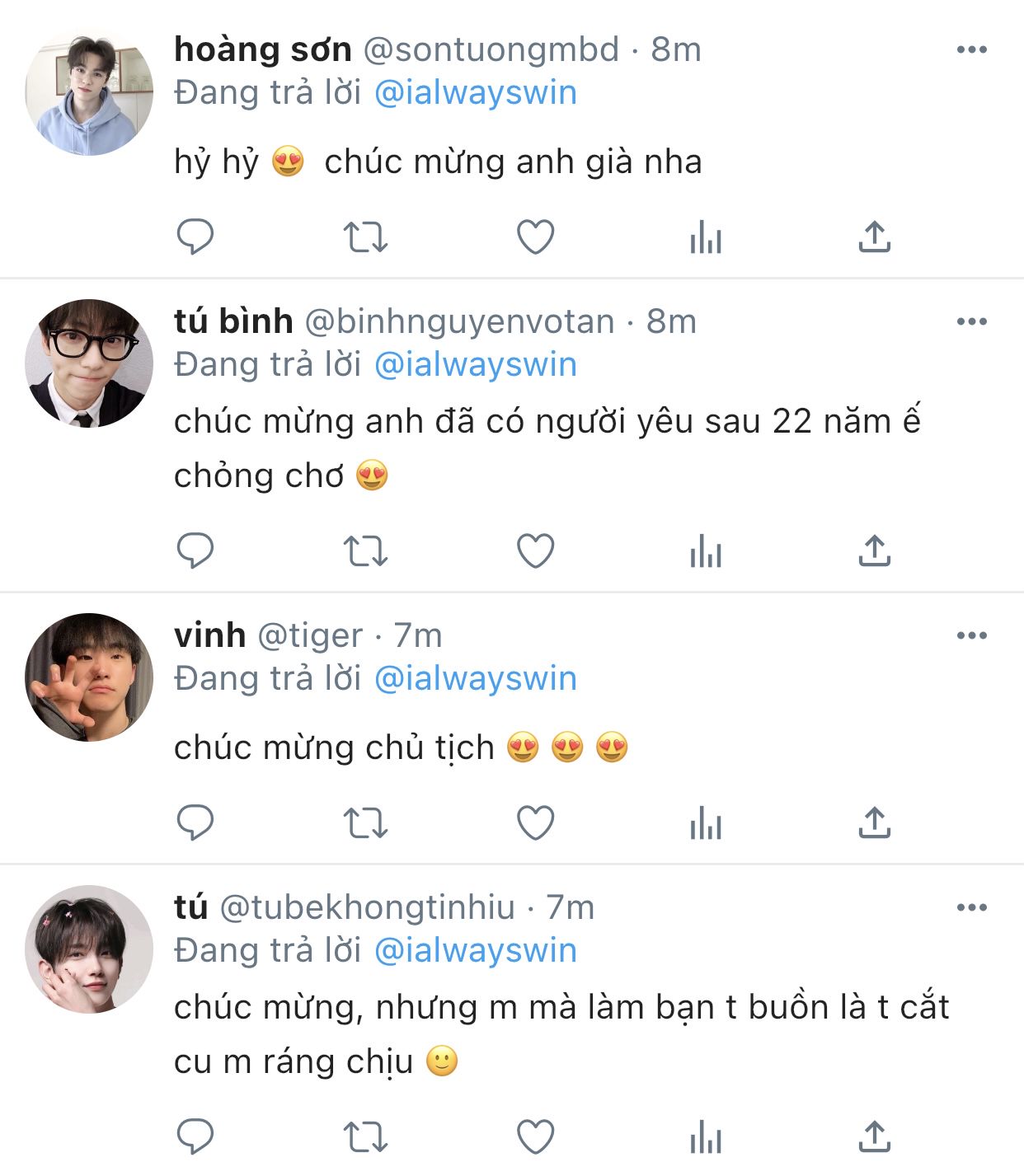View analytics for hoàng sơn's reply

[x=706, y=237]
